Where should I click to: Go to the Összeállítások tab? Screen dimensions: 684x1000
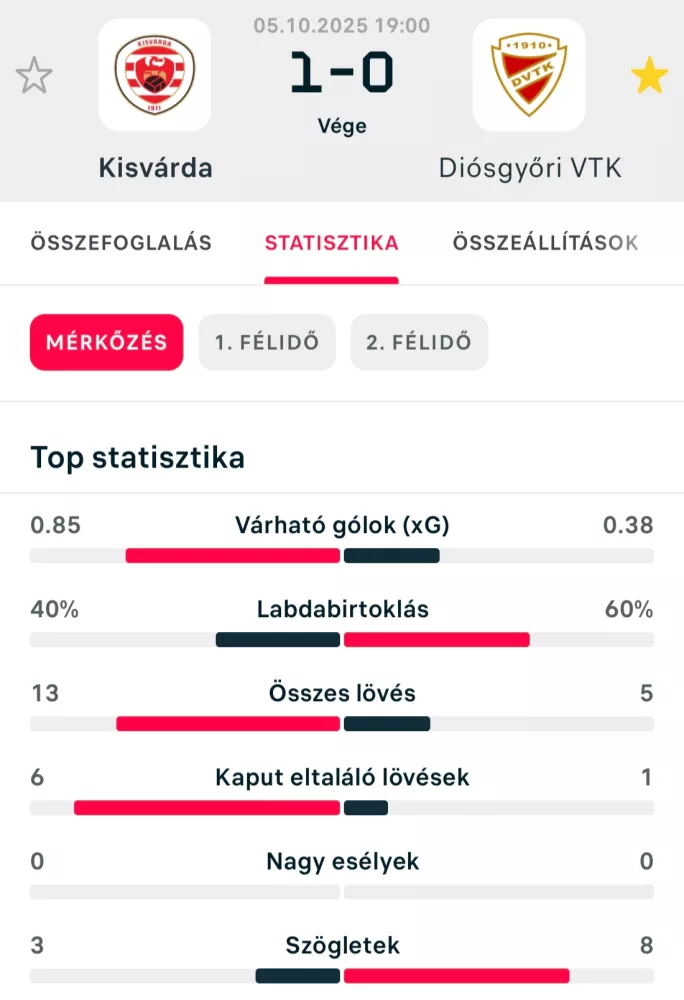pos(545,243)
